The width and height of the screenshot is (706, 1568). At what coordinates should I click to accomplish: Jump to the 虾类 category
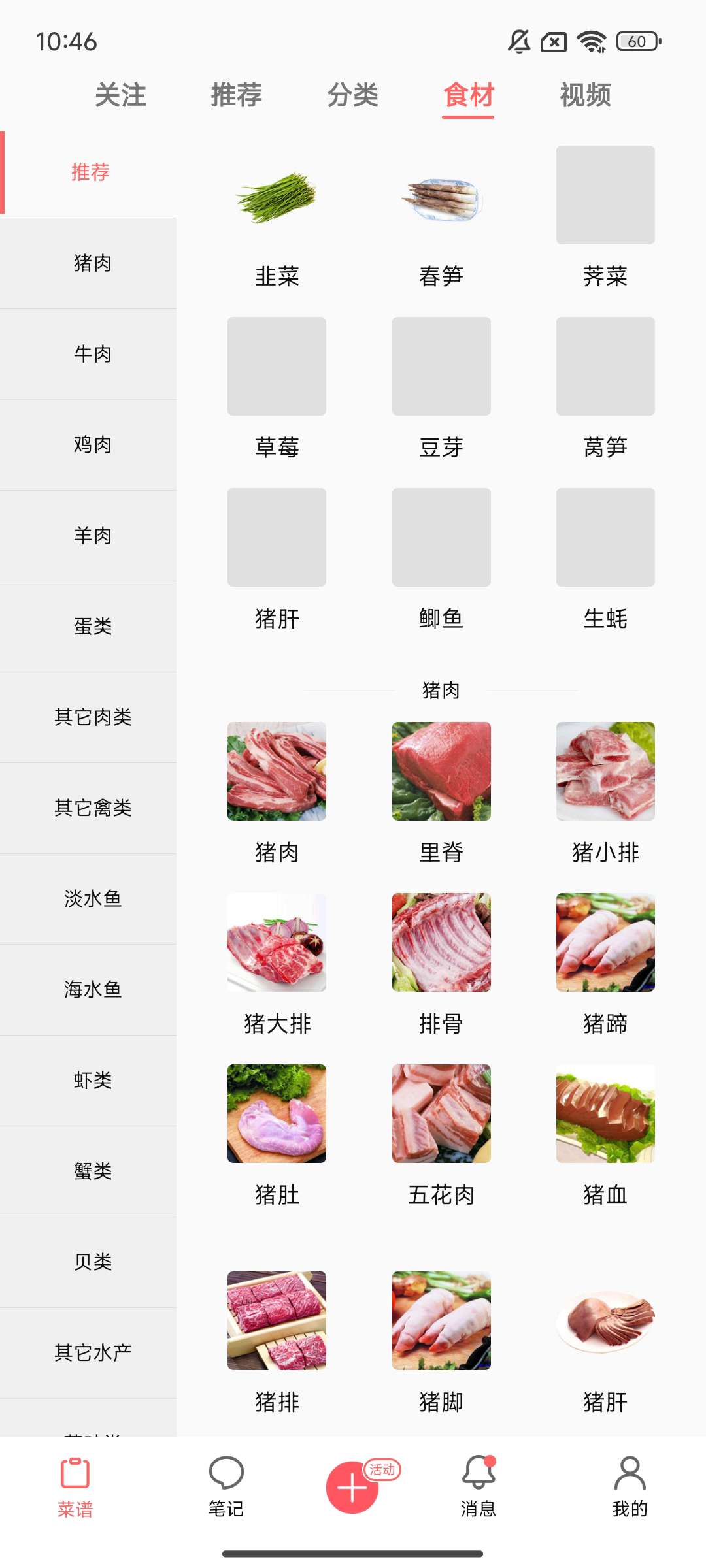92,1081
